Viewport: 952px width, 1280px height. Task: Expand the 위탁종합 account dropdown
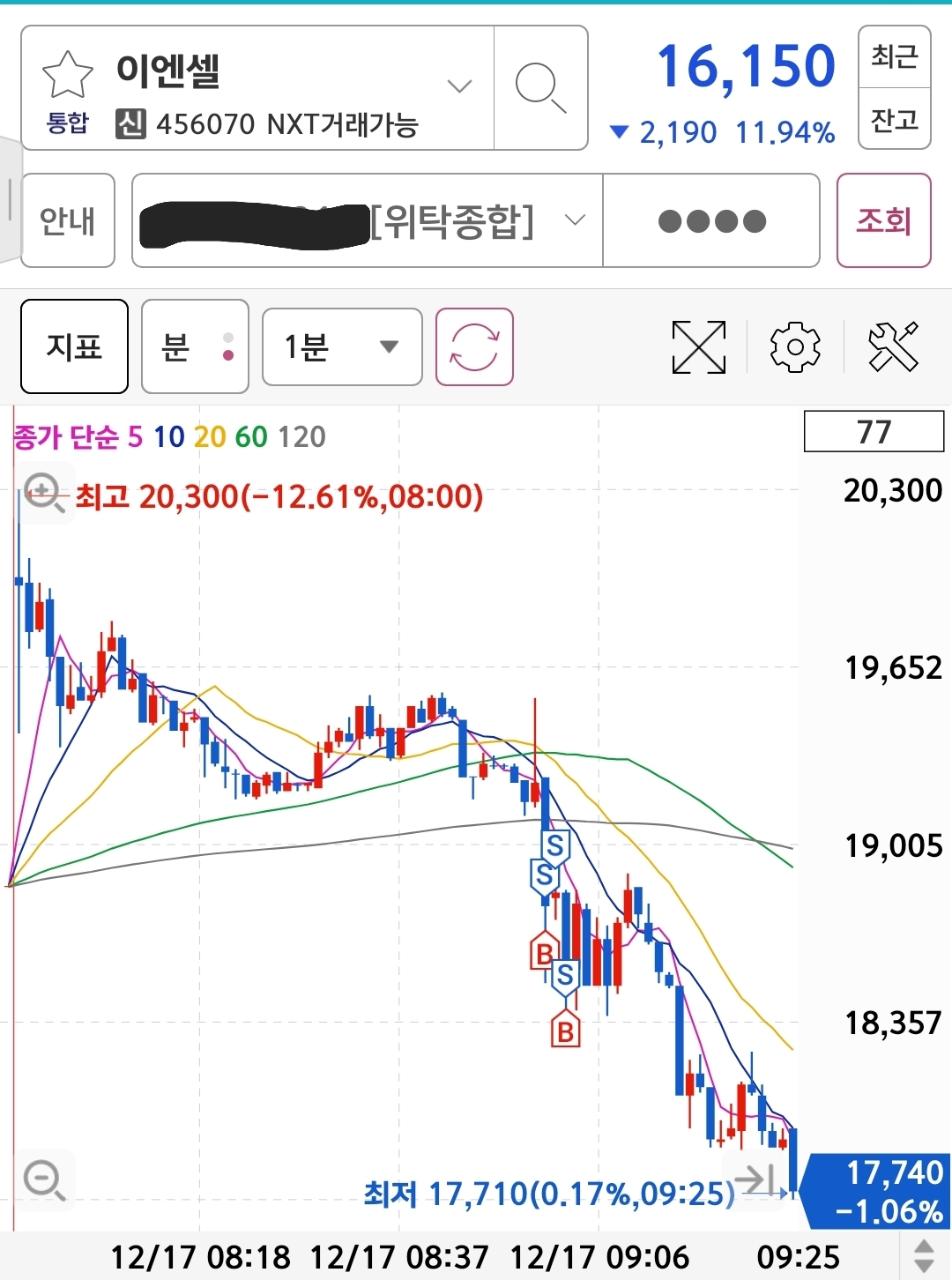(x=575, y=220)
